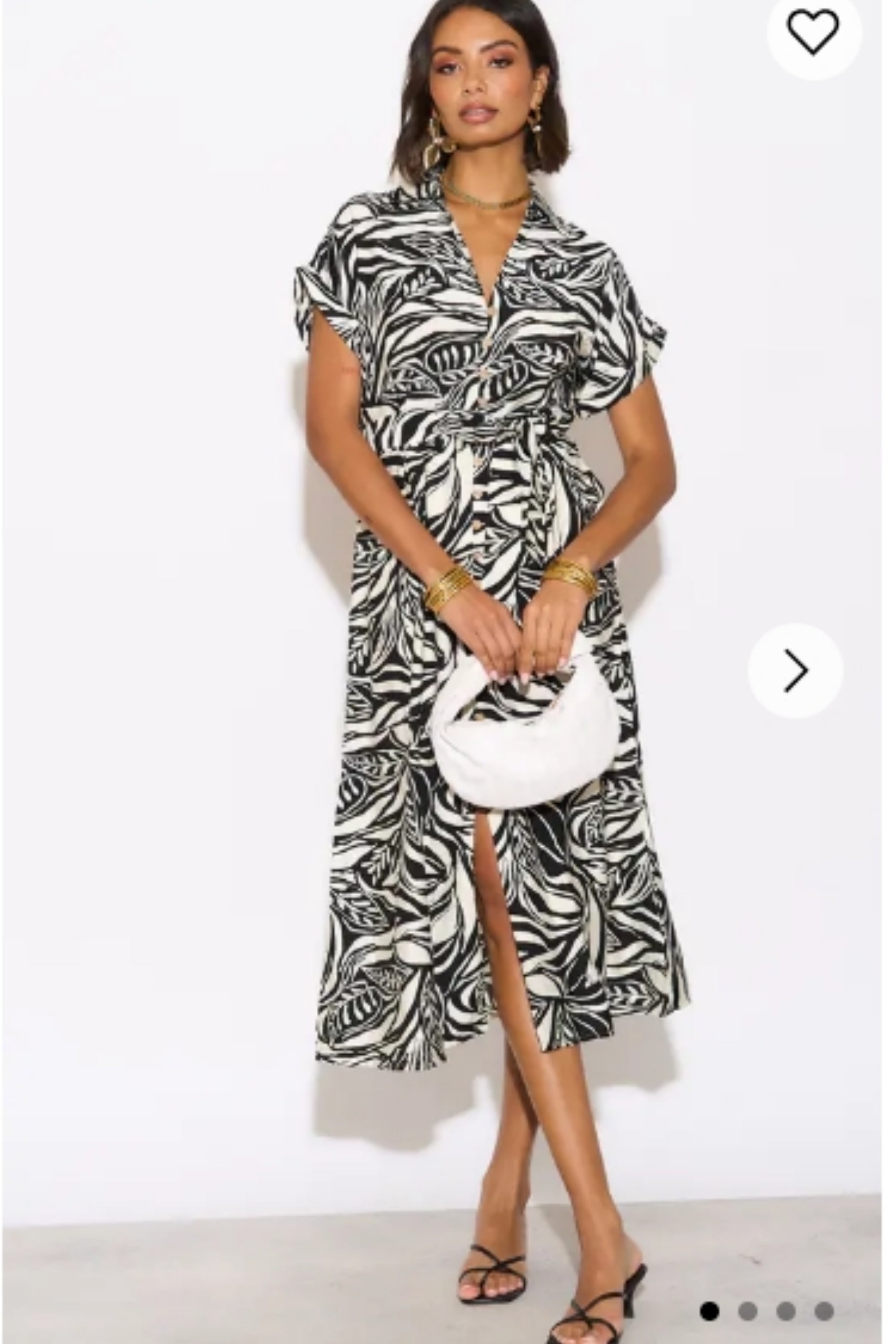The image size is (896, 1344).
Task: Select the last gallery page dot
Action: pos(823,1295)
